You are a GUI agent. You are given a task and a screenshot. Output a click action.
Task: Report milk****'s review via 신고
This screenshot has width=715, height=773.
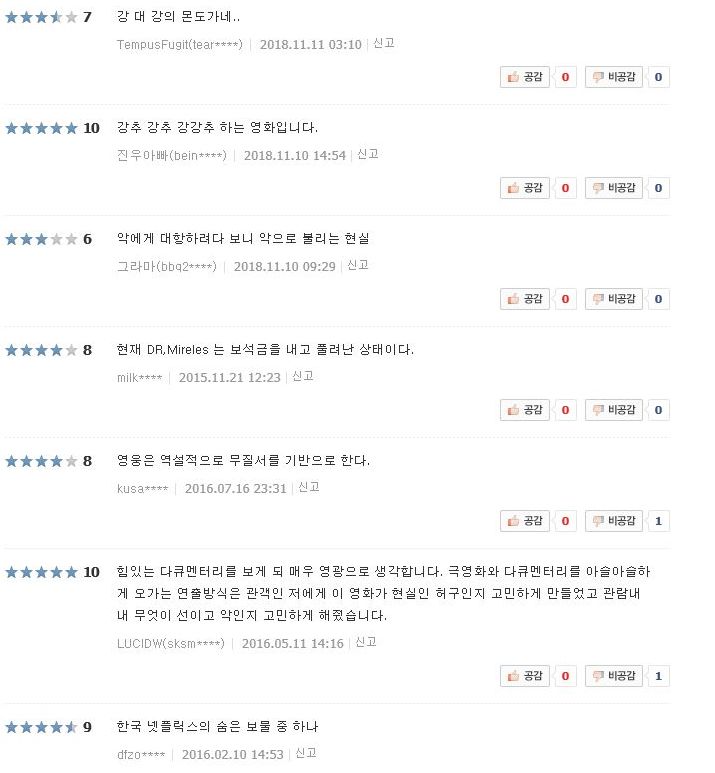click(x=302, y=376)
